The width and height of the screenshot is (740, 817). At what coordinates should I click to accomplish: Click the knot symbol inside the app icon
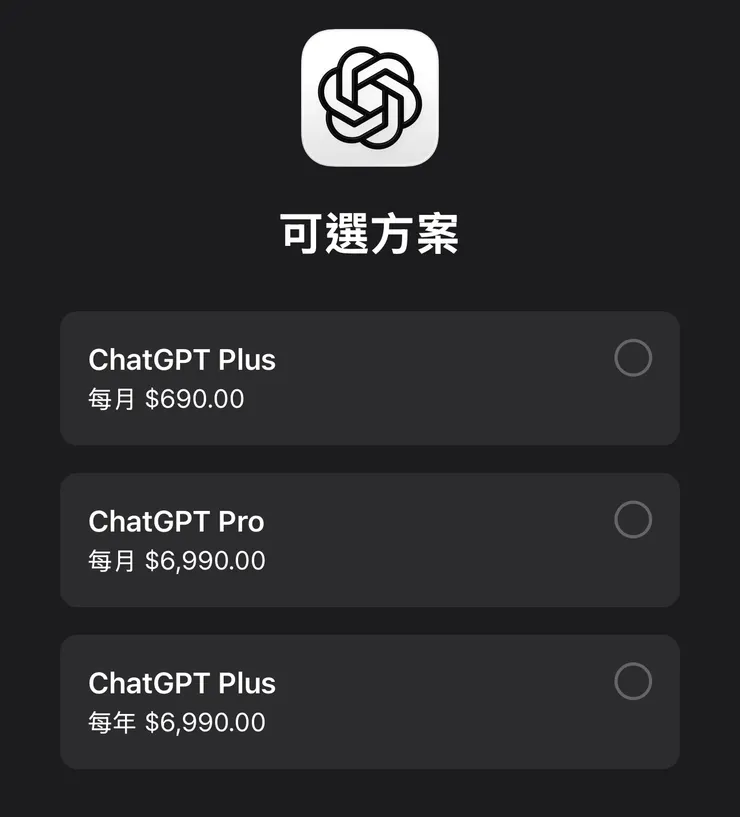[x=369, y=100]
